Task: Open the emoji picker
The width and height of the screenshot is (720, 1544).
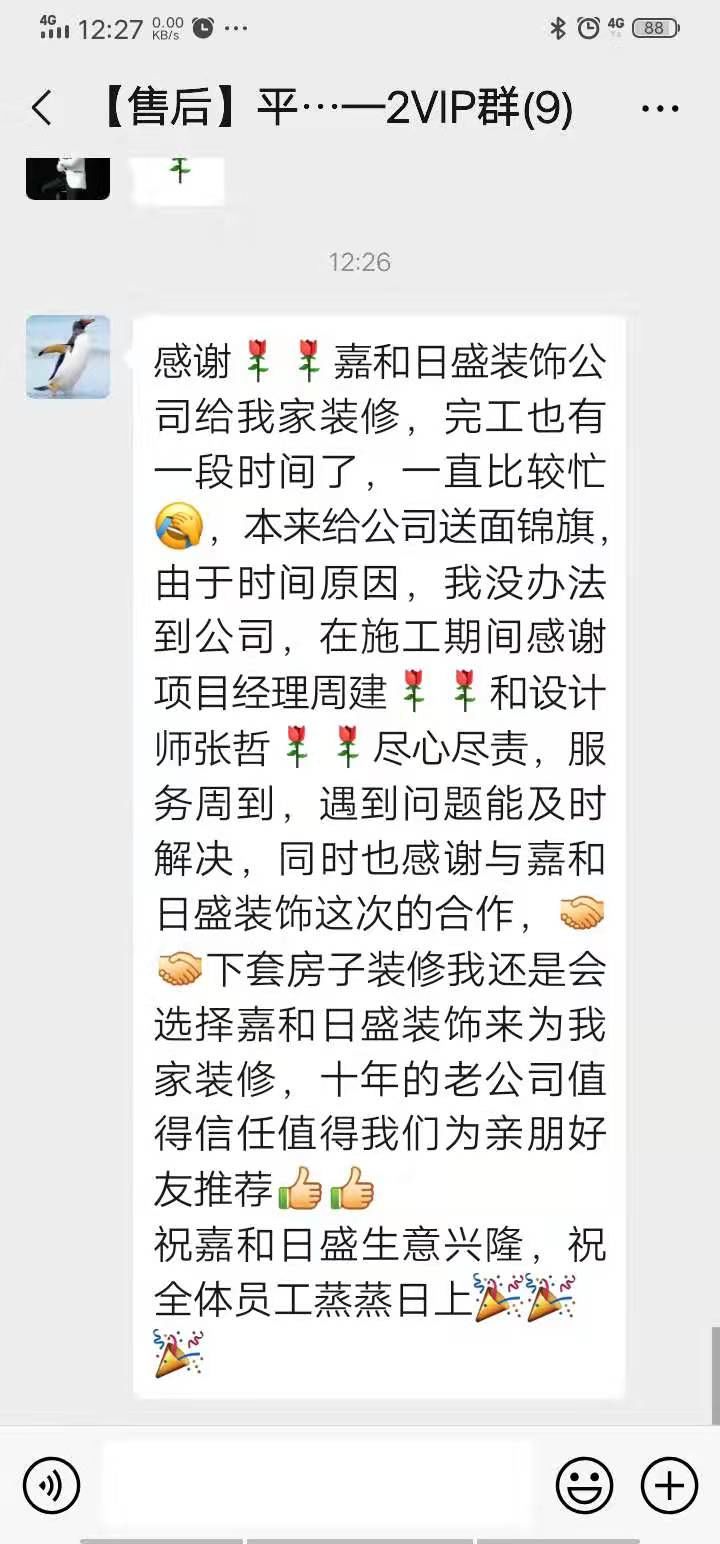Action: pos(584,1485)
